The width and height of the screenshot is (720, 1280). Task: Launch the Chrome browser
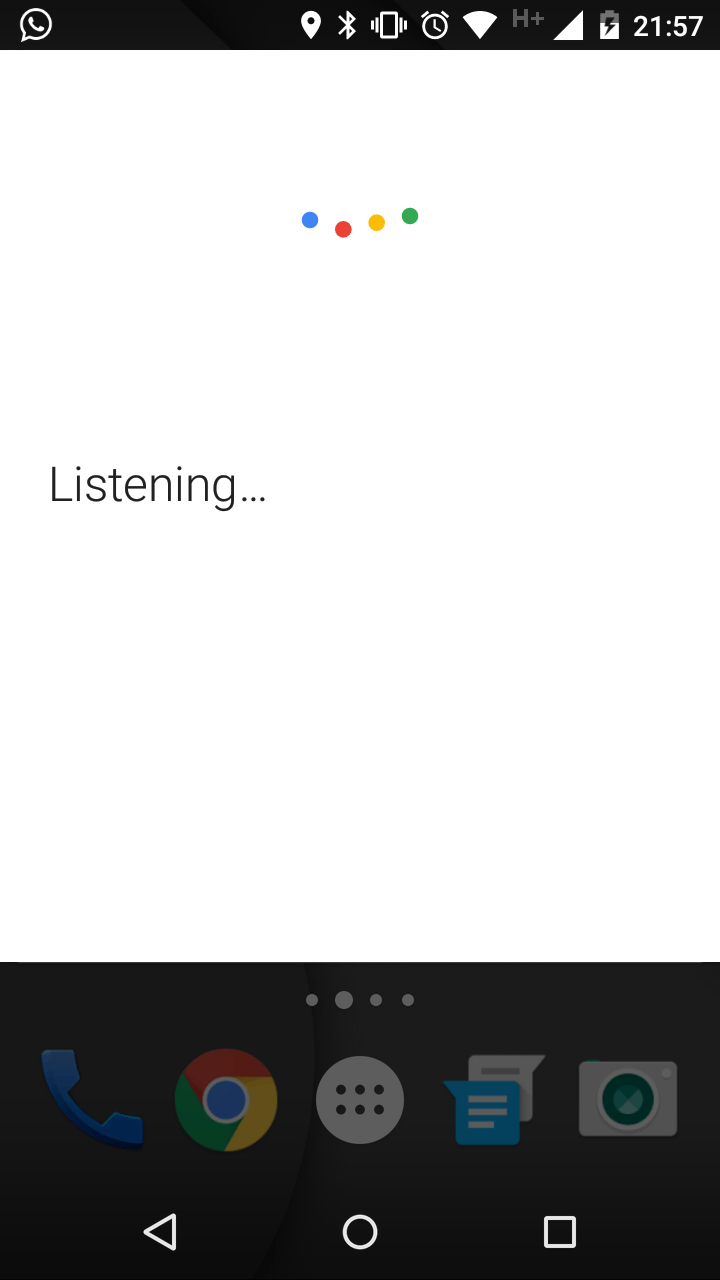226,1100
